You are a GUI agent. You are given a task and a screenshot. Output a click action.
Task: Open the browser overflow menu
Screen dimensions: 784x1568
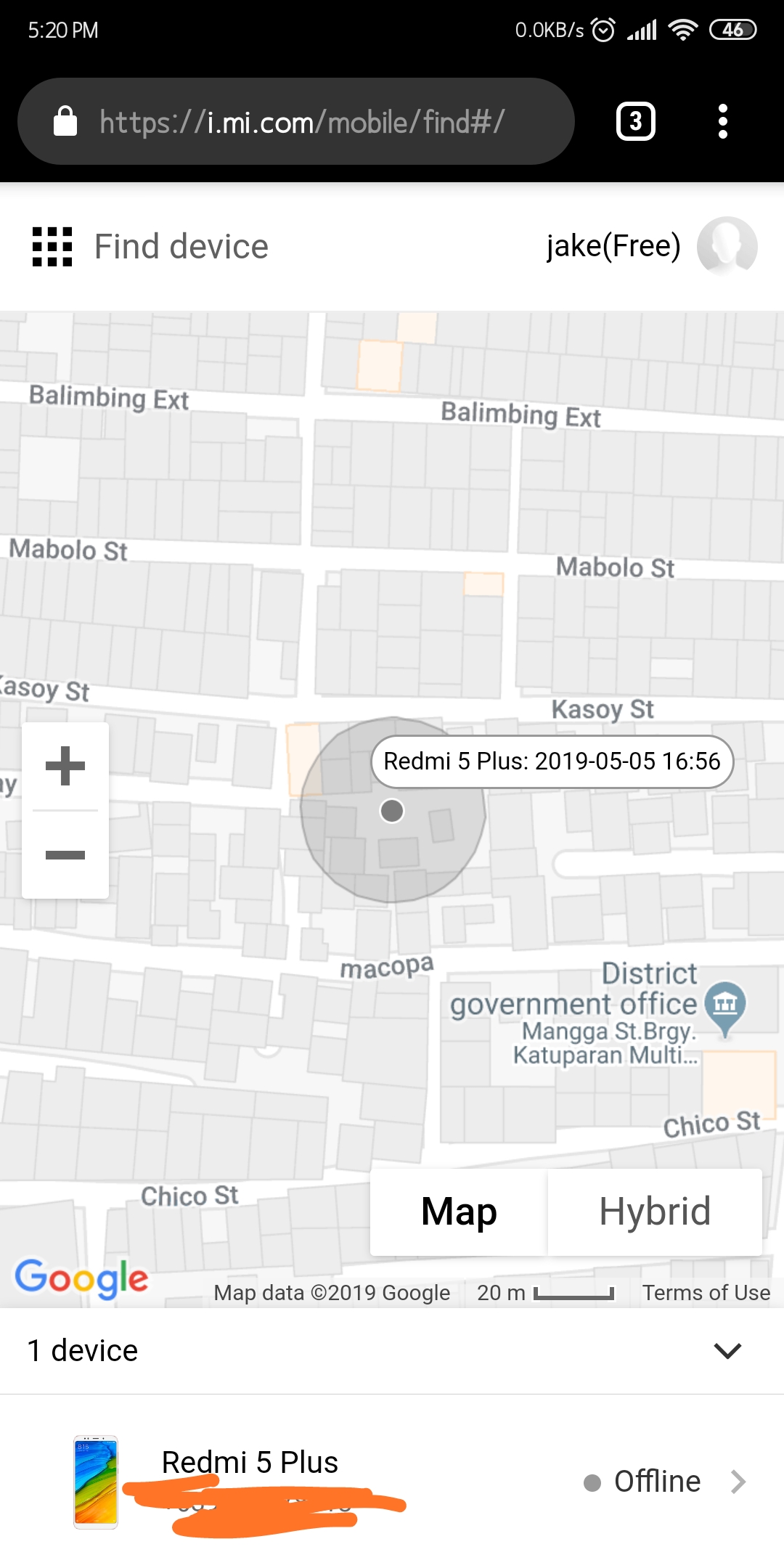(722, 121)
